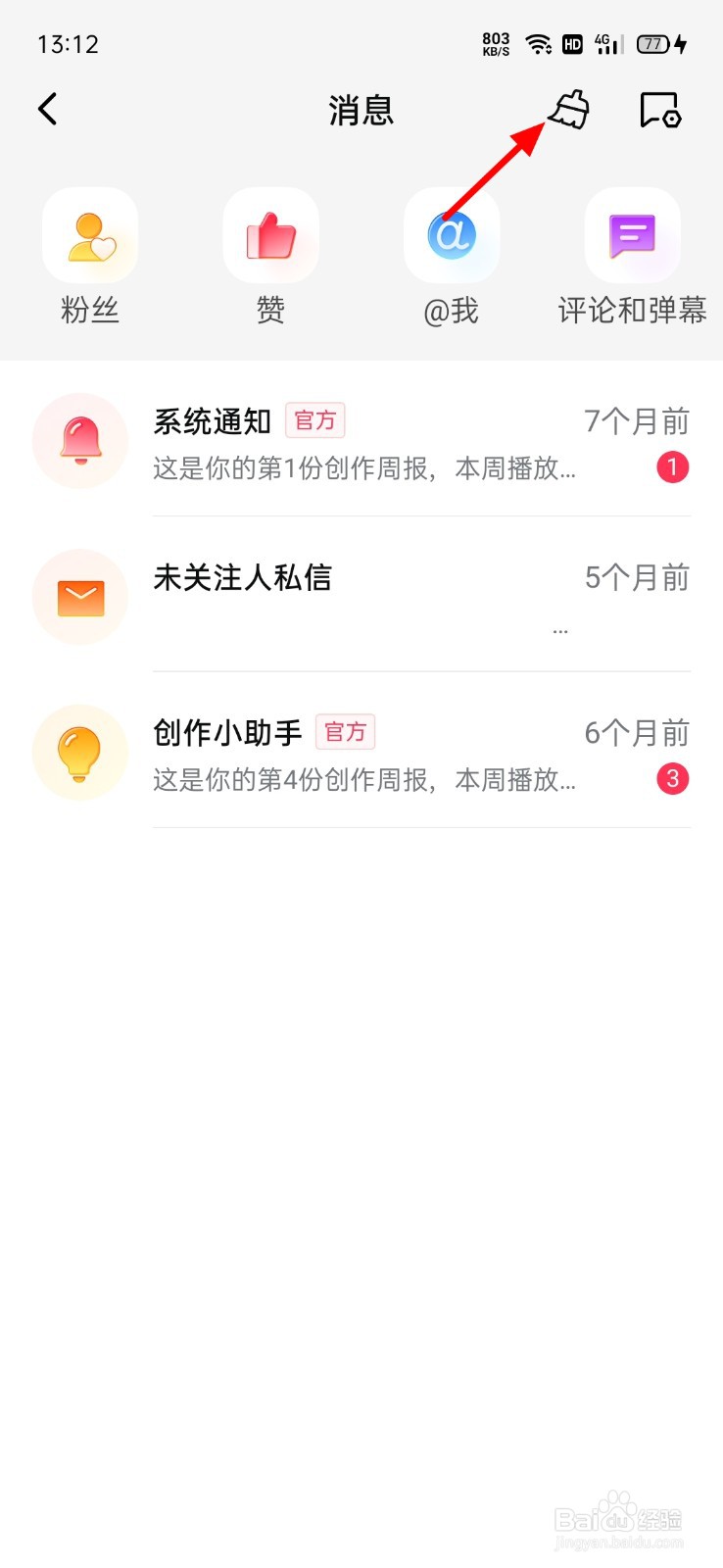Viewport: 723px width, 1568px height.
Task: Open 未关注人私信 conversation list
Action: [x=361, y=598]
